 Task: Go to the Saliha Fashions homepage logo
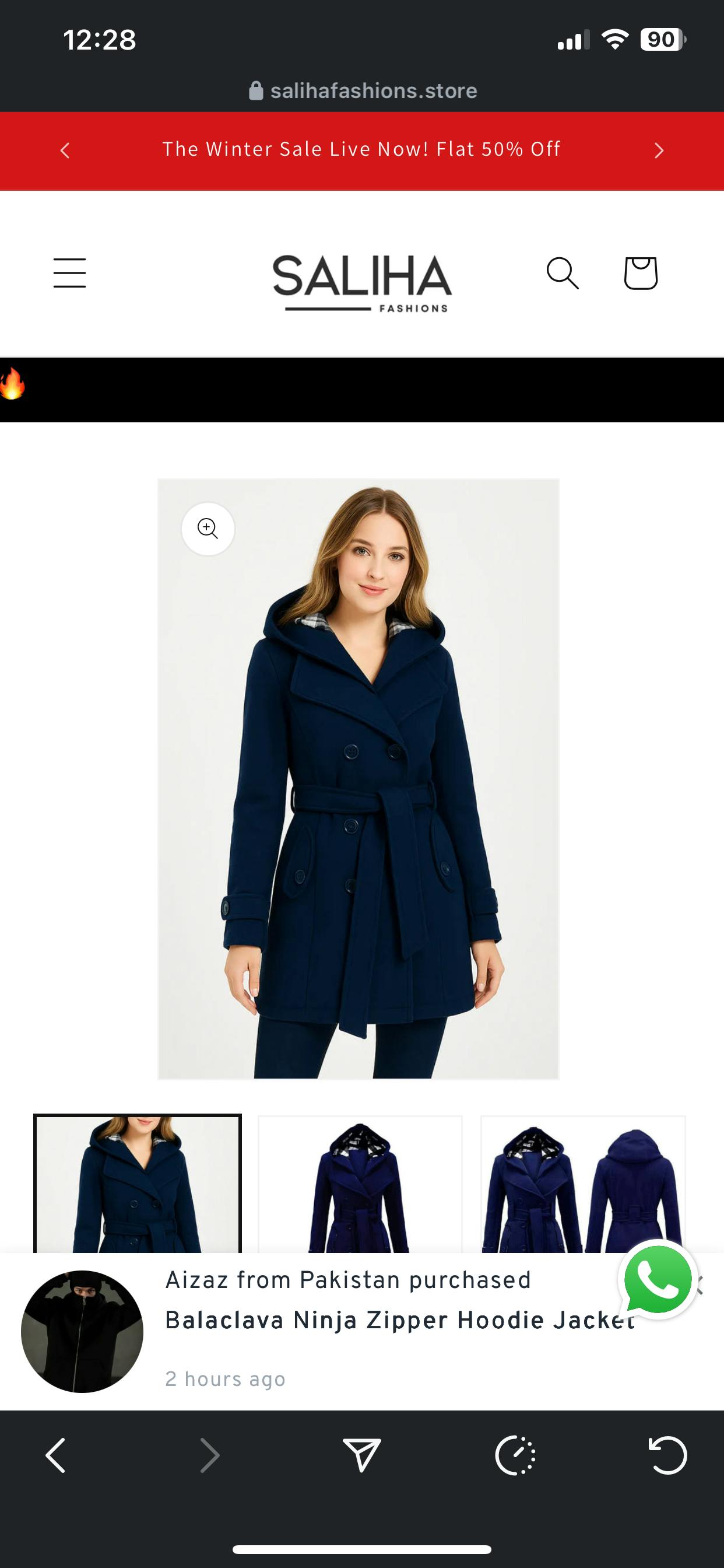(362, 283)
